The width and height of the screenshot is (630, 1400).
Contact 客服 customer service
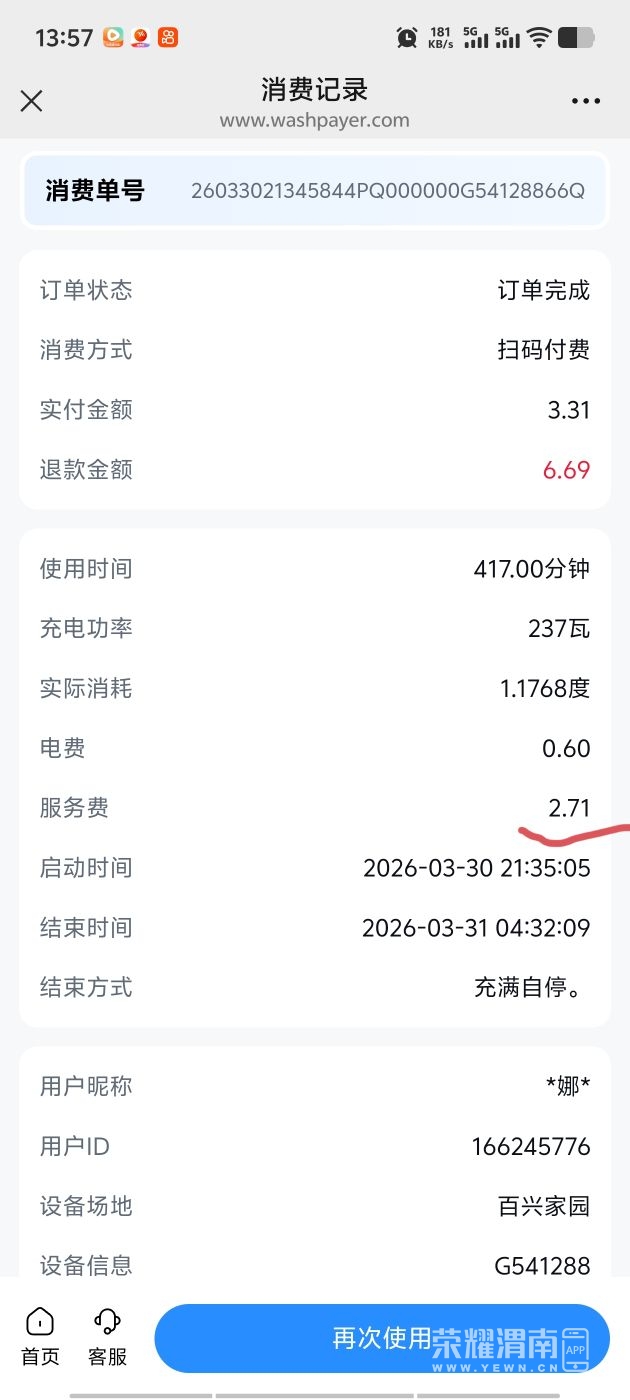click(x=107, y=1336)
